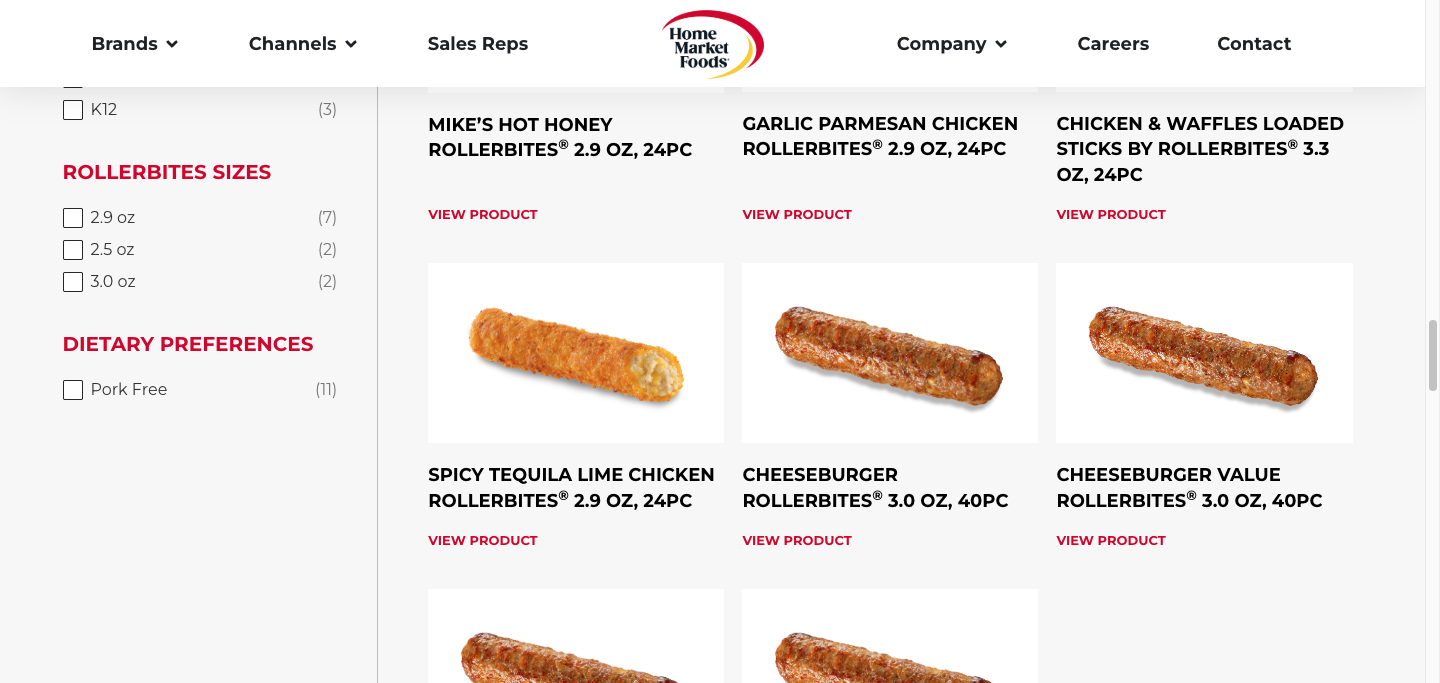View product for Chicken & Waffles Loaded Sticks
The width and height of the screenshot is (1440, 683).
click(x=1110, y=214)
